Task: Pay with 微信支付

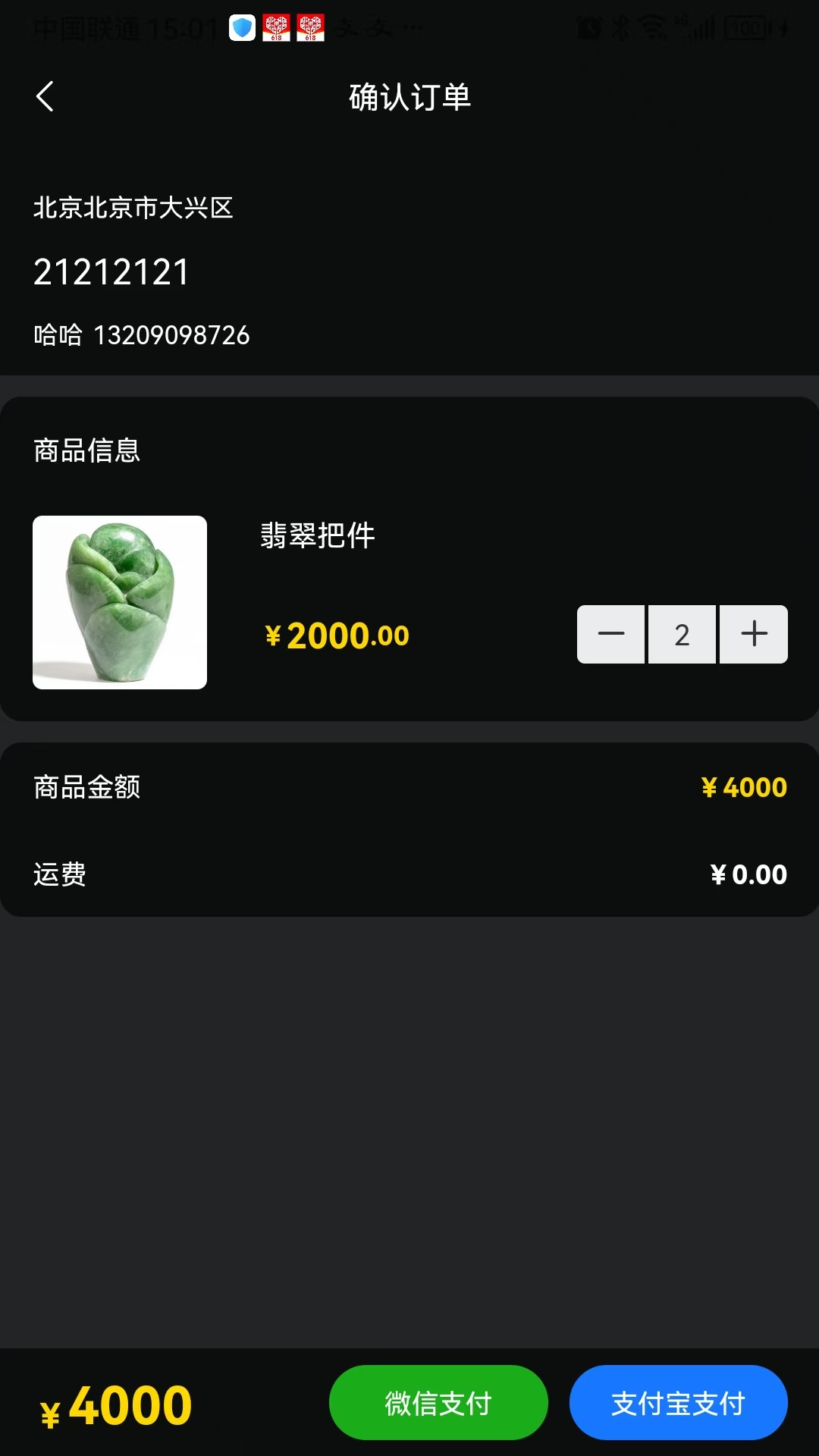Action: tap(438, 1403)
